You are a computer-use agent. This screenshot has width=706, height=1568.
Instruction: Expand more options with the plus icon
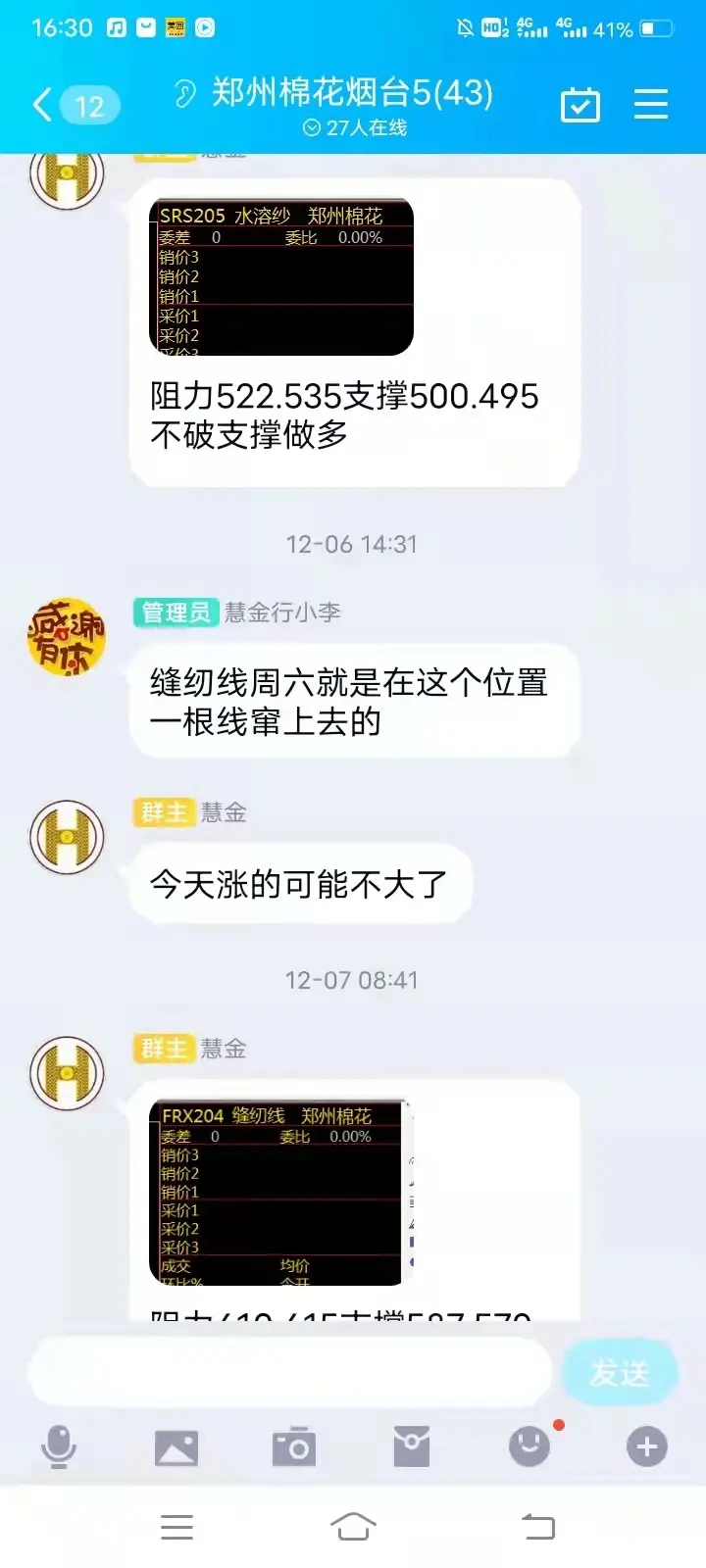point(647,1446)
